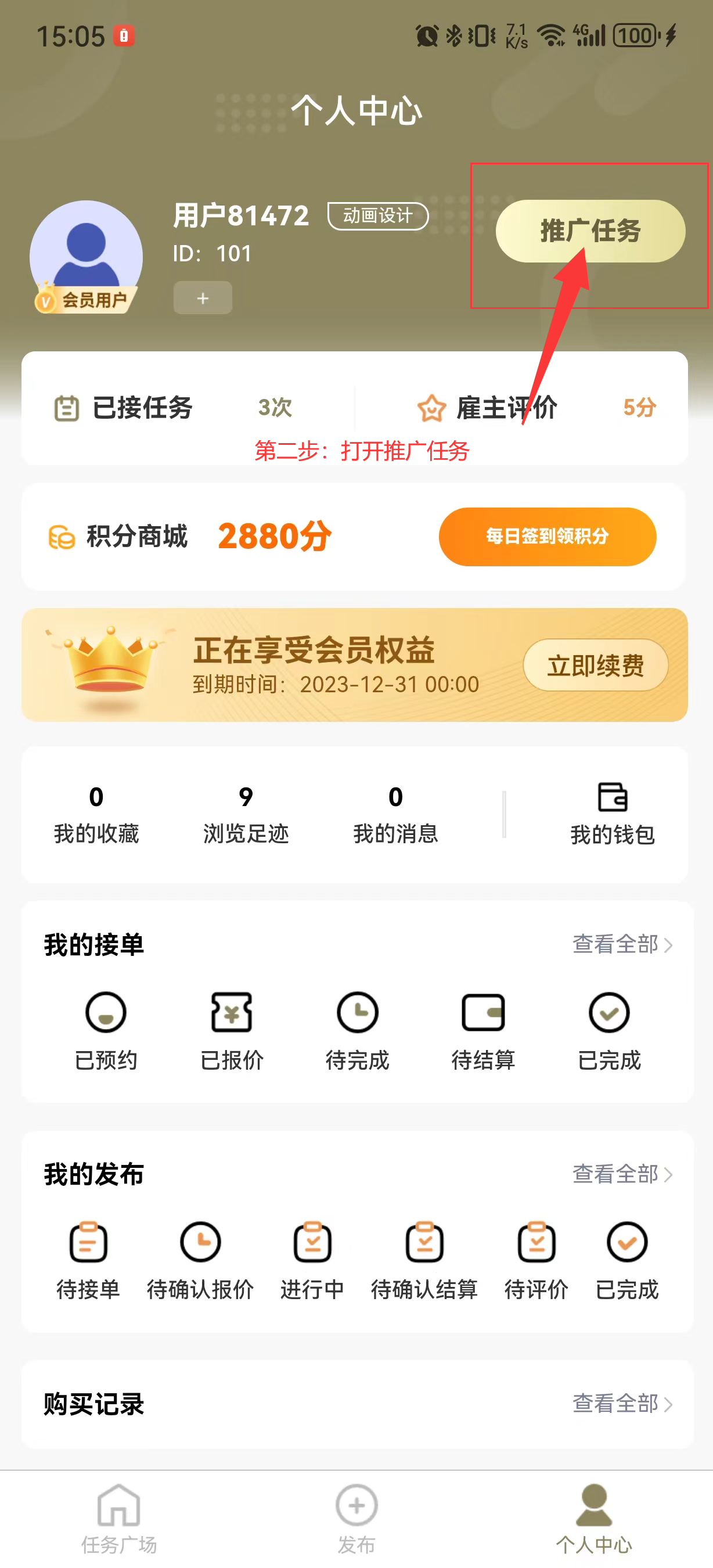This screenshot has height=1568, width=713.
Task: Open 我的消息 messages
Action: coord(395,814)
